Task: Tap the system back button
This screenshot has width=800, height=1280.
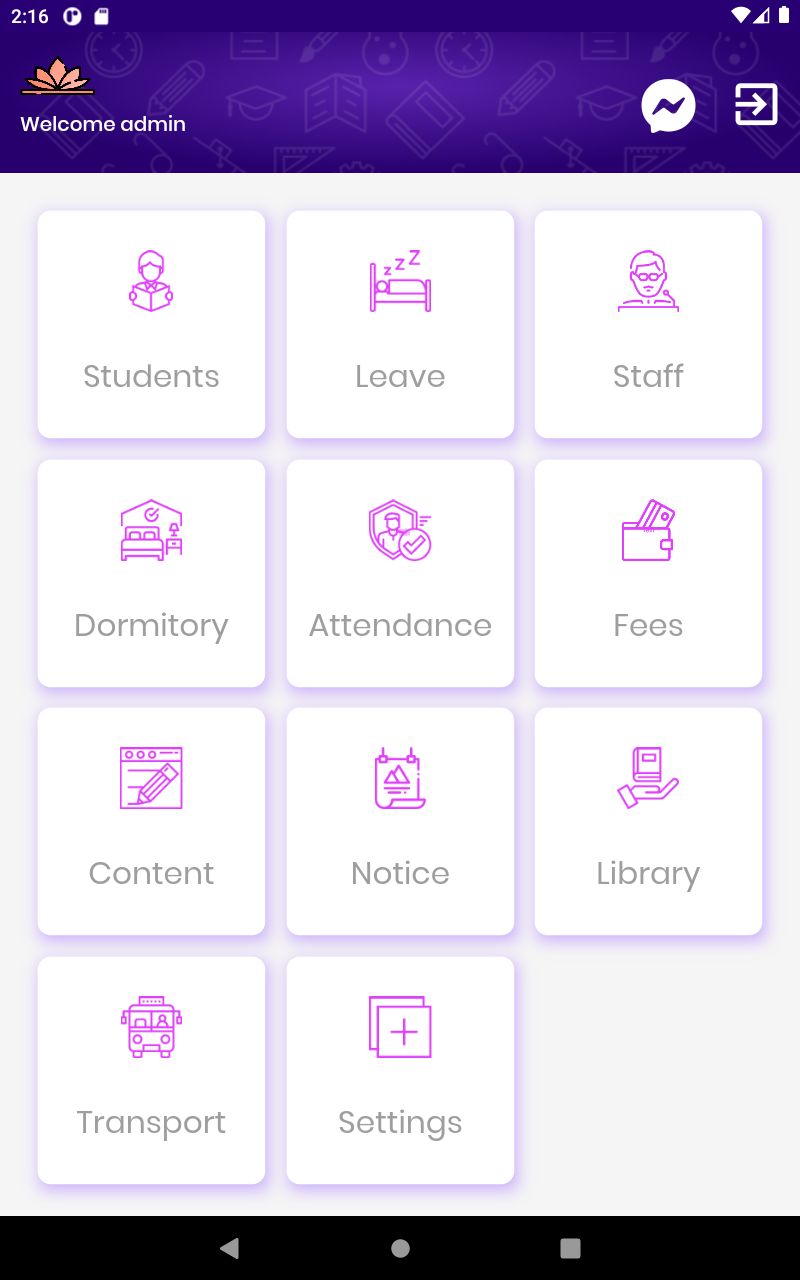Action: click(x=230, y=1248)
